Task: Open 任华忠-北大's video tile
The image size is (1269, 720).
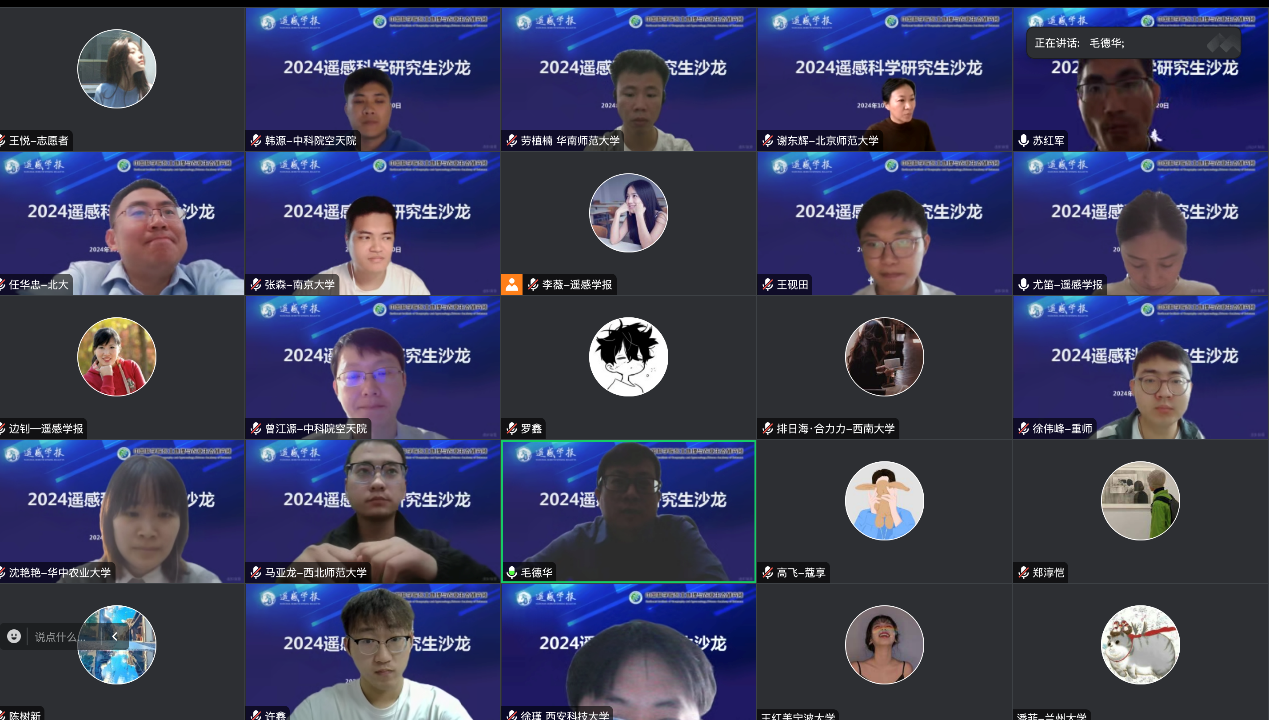Action: 122,224
